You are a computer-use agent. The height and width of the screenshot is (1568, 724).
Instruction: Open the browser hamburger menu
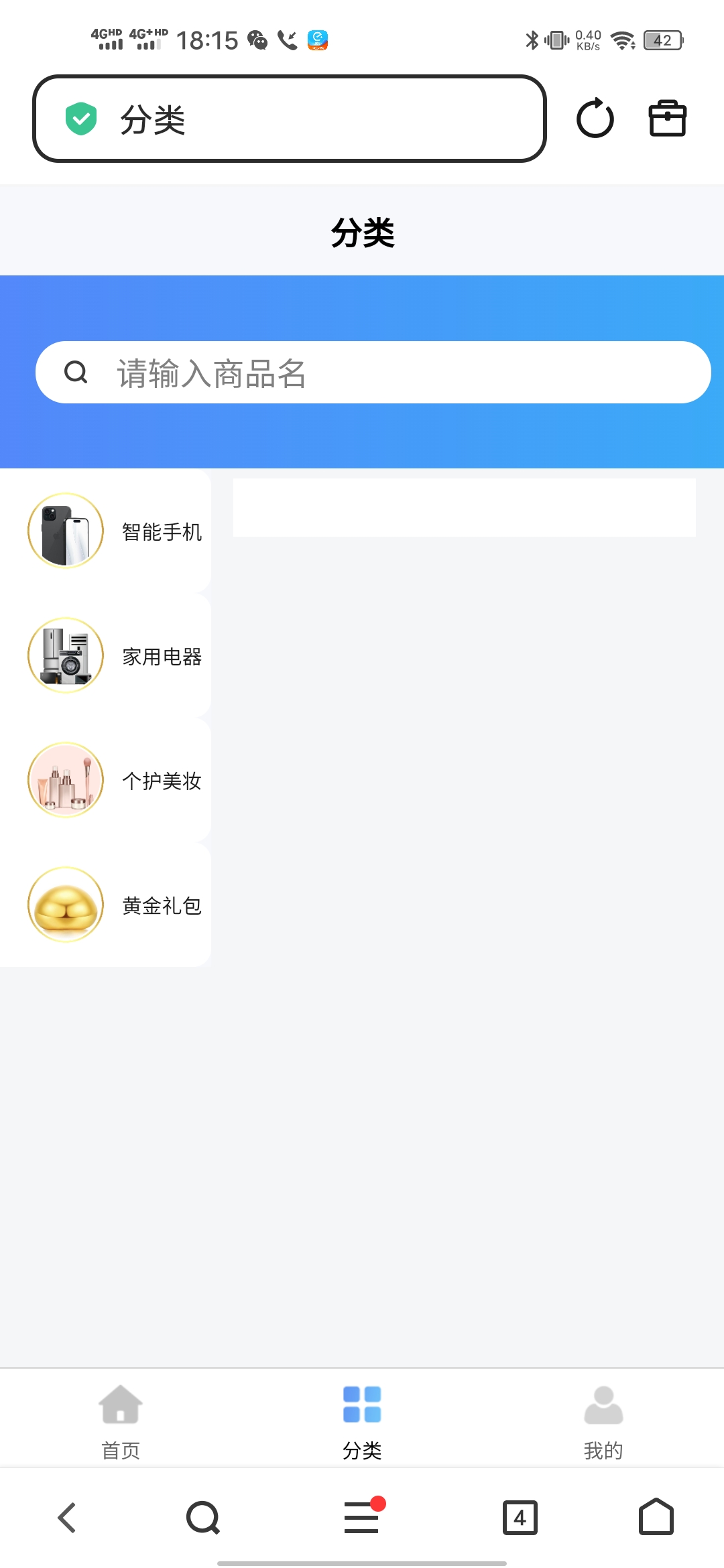tap(362, 1518)
